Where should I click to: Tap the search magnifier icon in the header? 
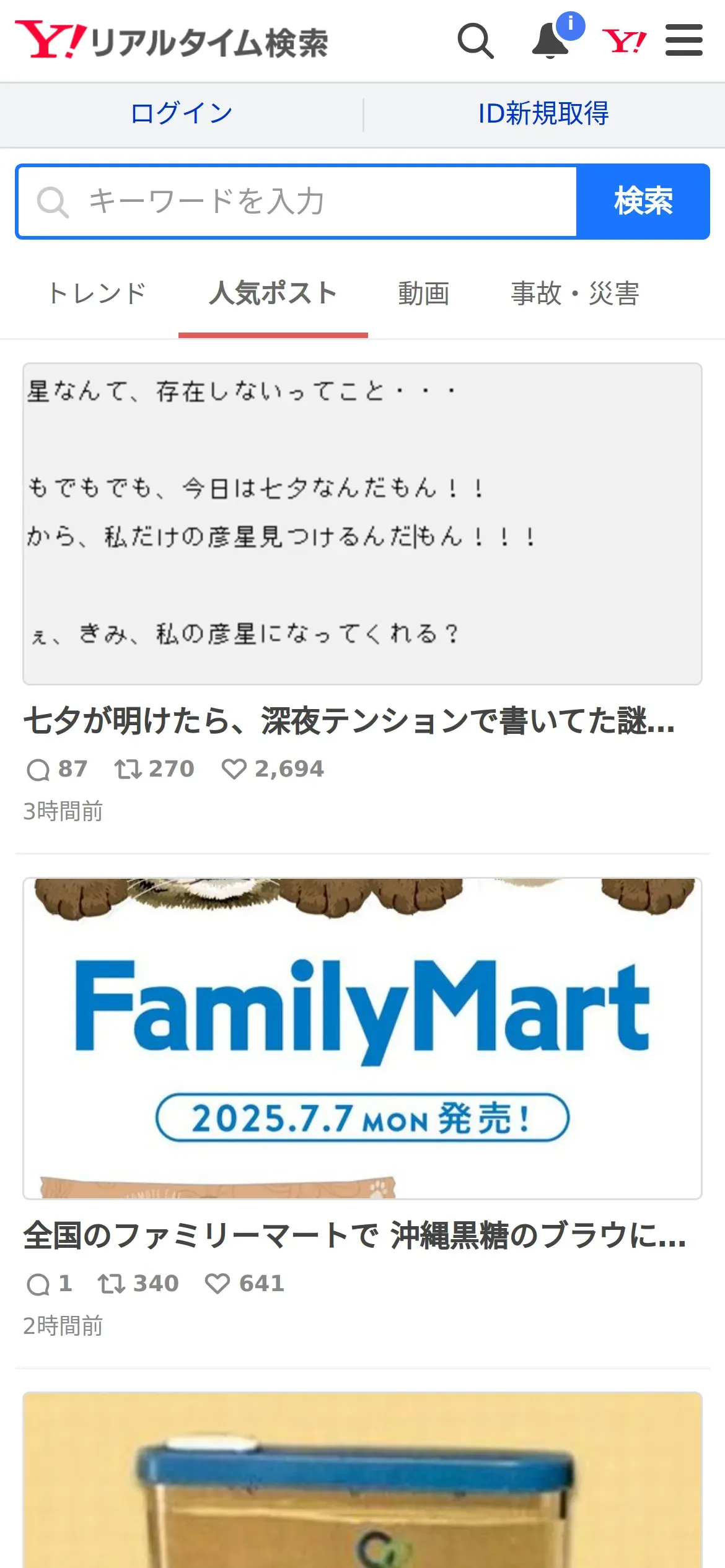click(475, 41)
